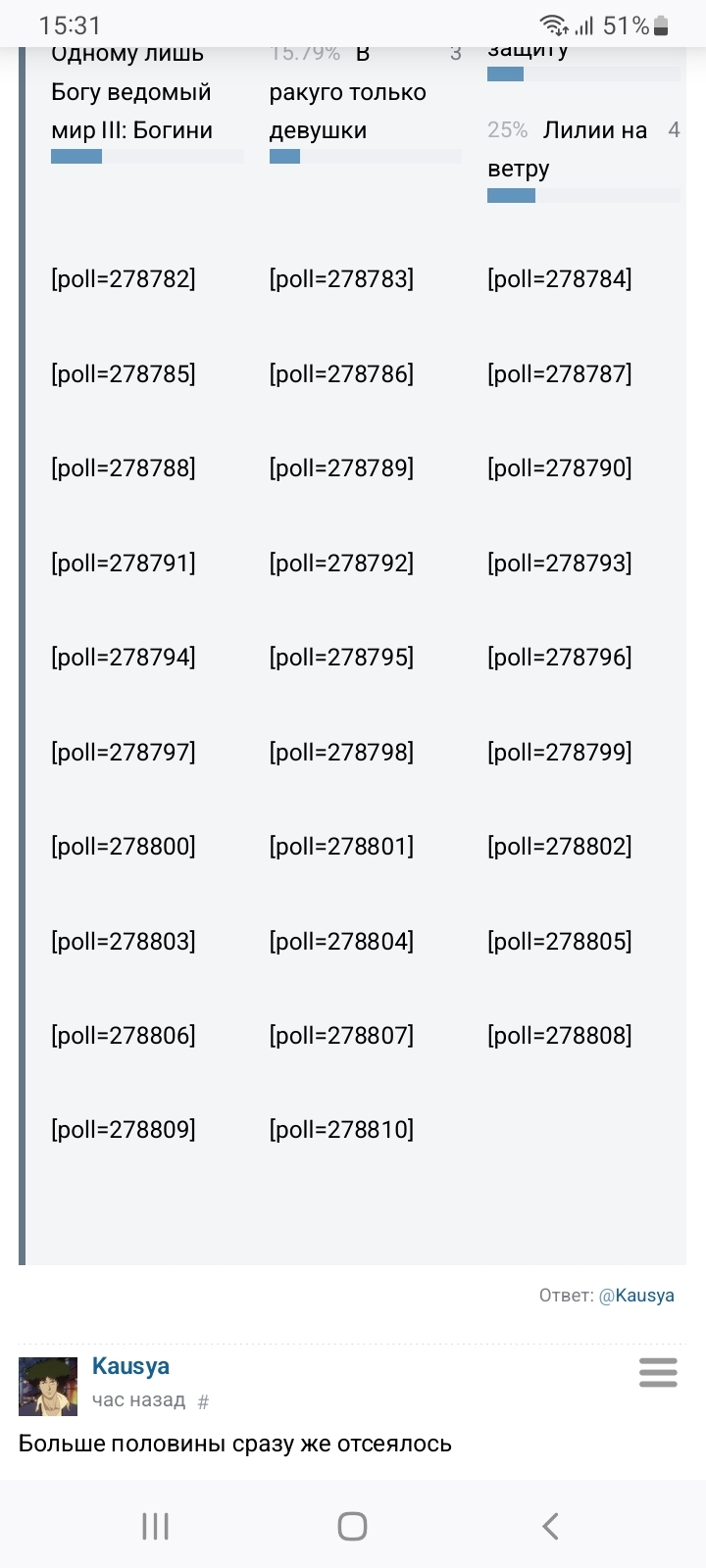Open the comment options hamburger menu
Viewport: 706px width, 1568px height.
pyautogui.click(x=658, y=1373)
